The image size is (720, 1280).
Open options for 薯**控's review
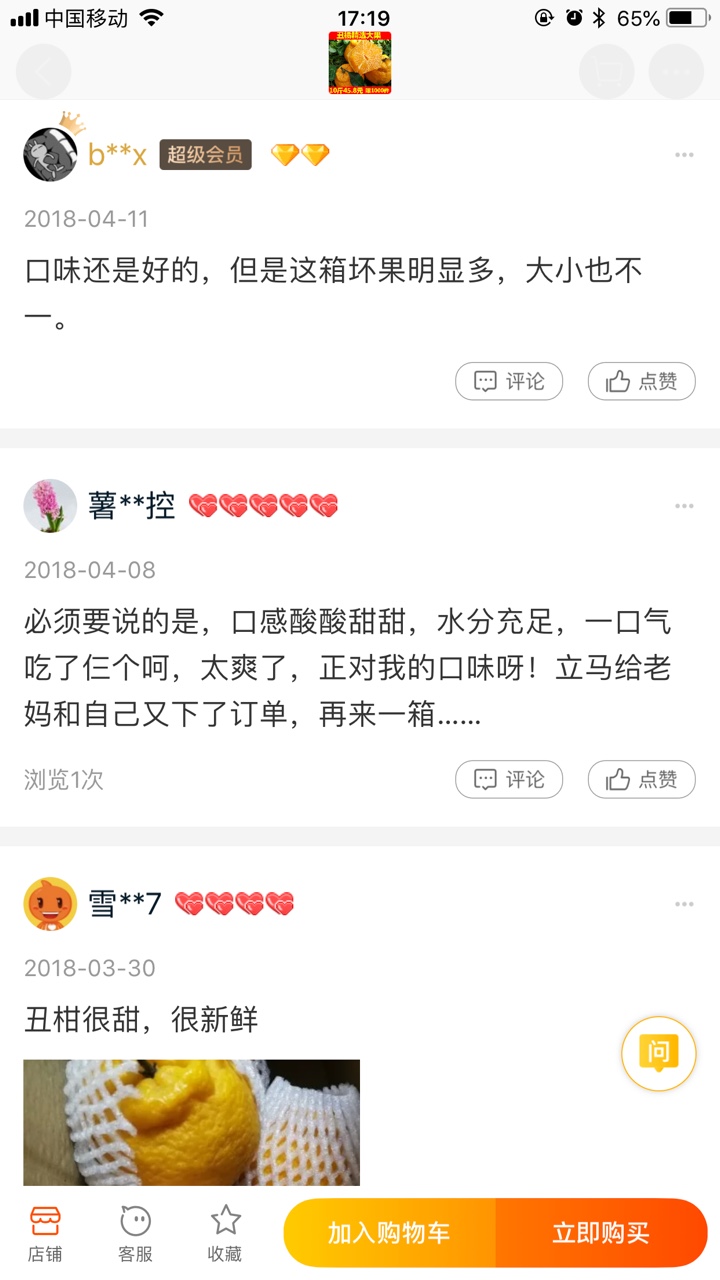point(684,506)
